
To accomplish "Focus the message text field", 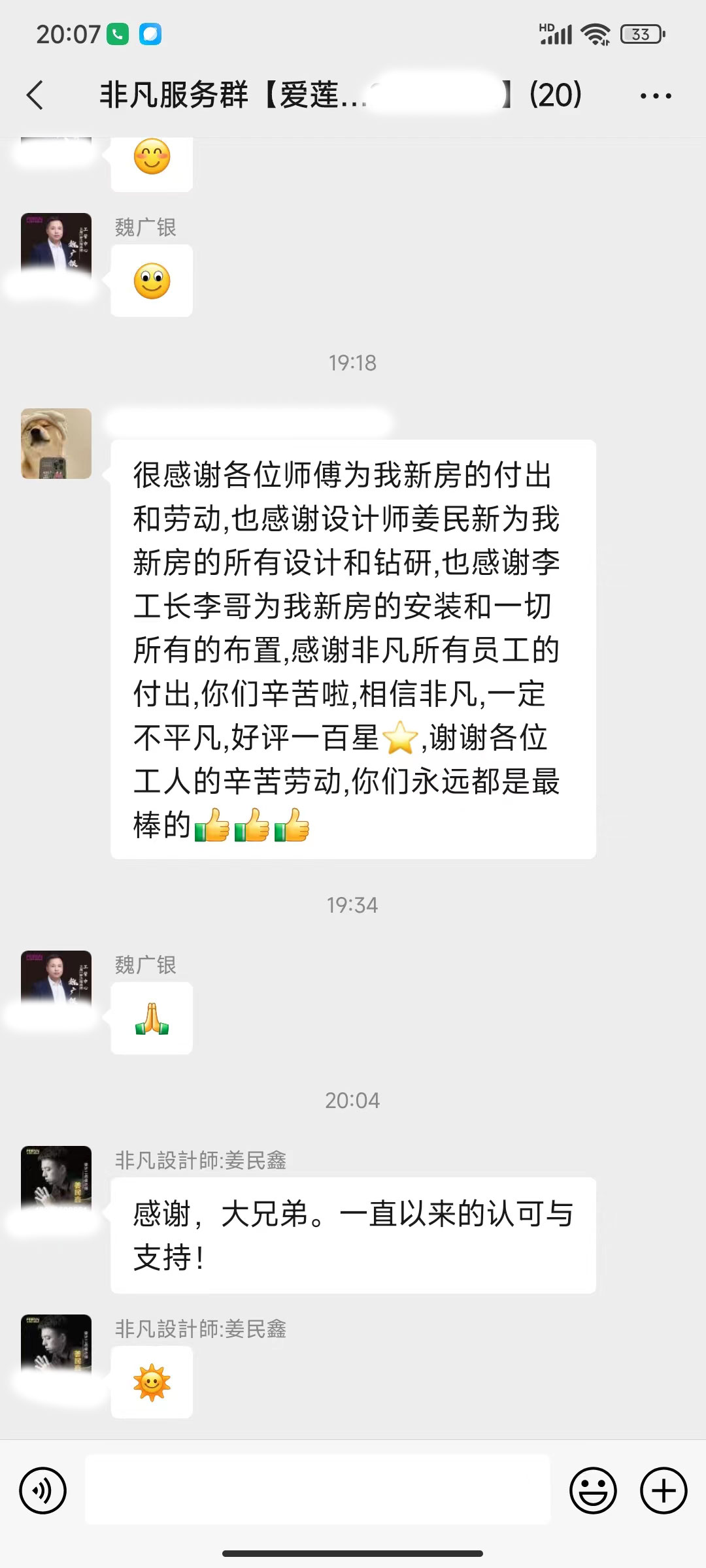I will [x=318, y=1490].
